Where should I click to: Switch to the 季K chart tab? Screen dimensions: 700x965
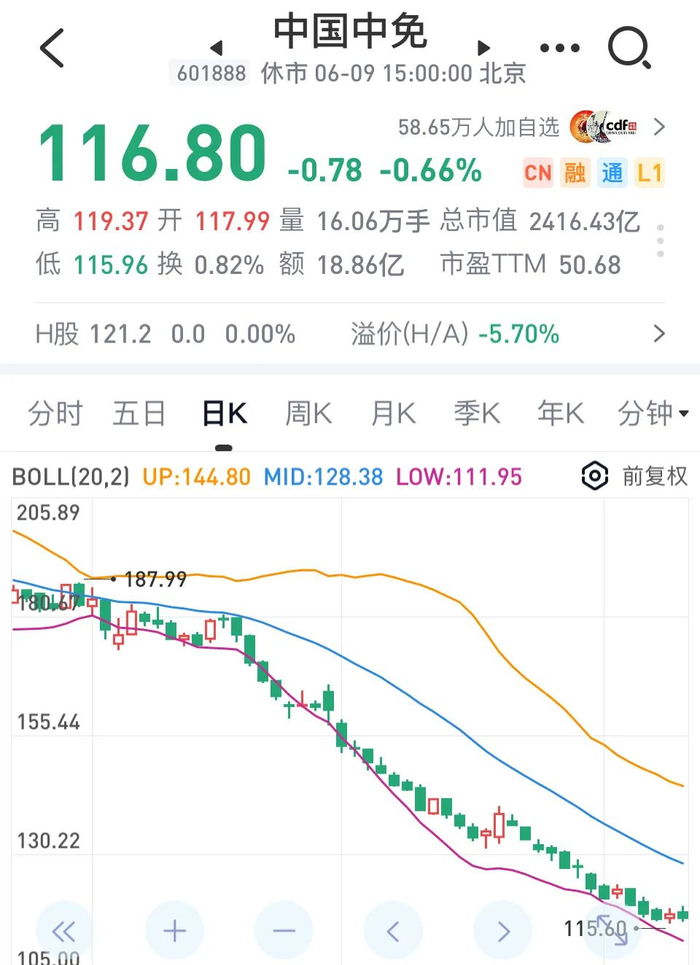477,413
